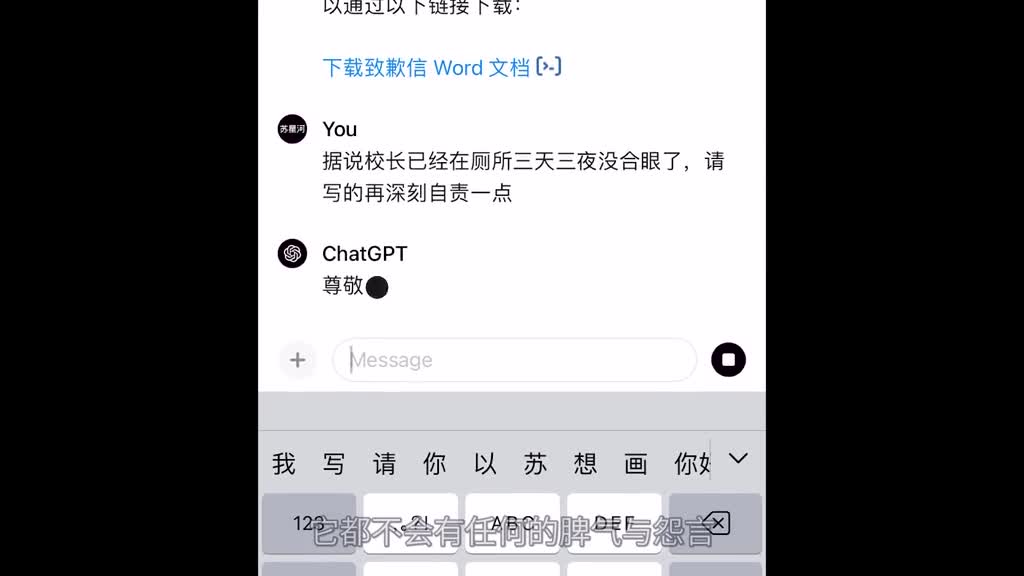
Task: Open the 下载致歉信 Word 文档 link
Action: 426,68
